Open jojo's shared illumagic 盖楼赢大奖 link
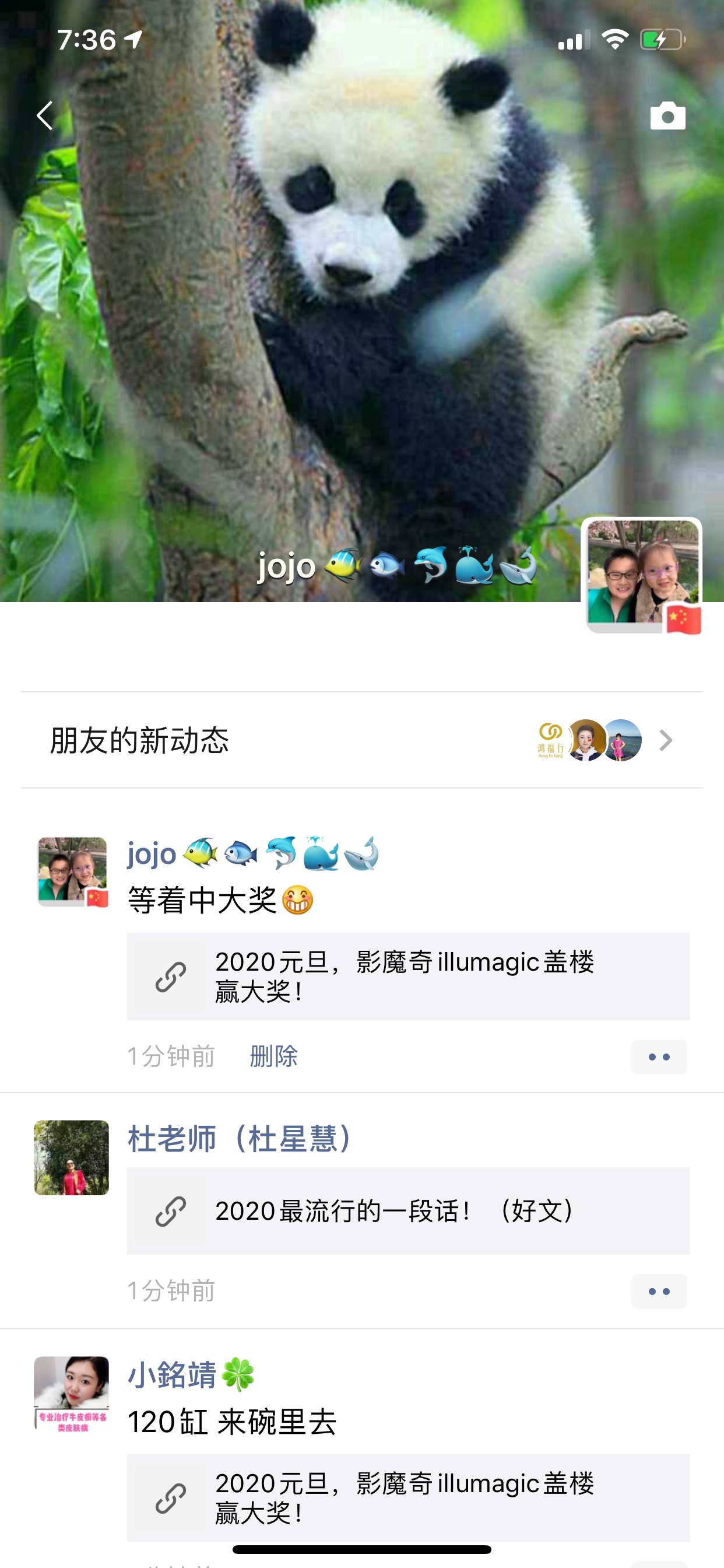 [x=407, y=977]
